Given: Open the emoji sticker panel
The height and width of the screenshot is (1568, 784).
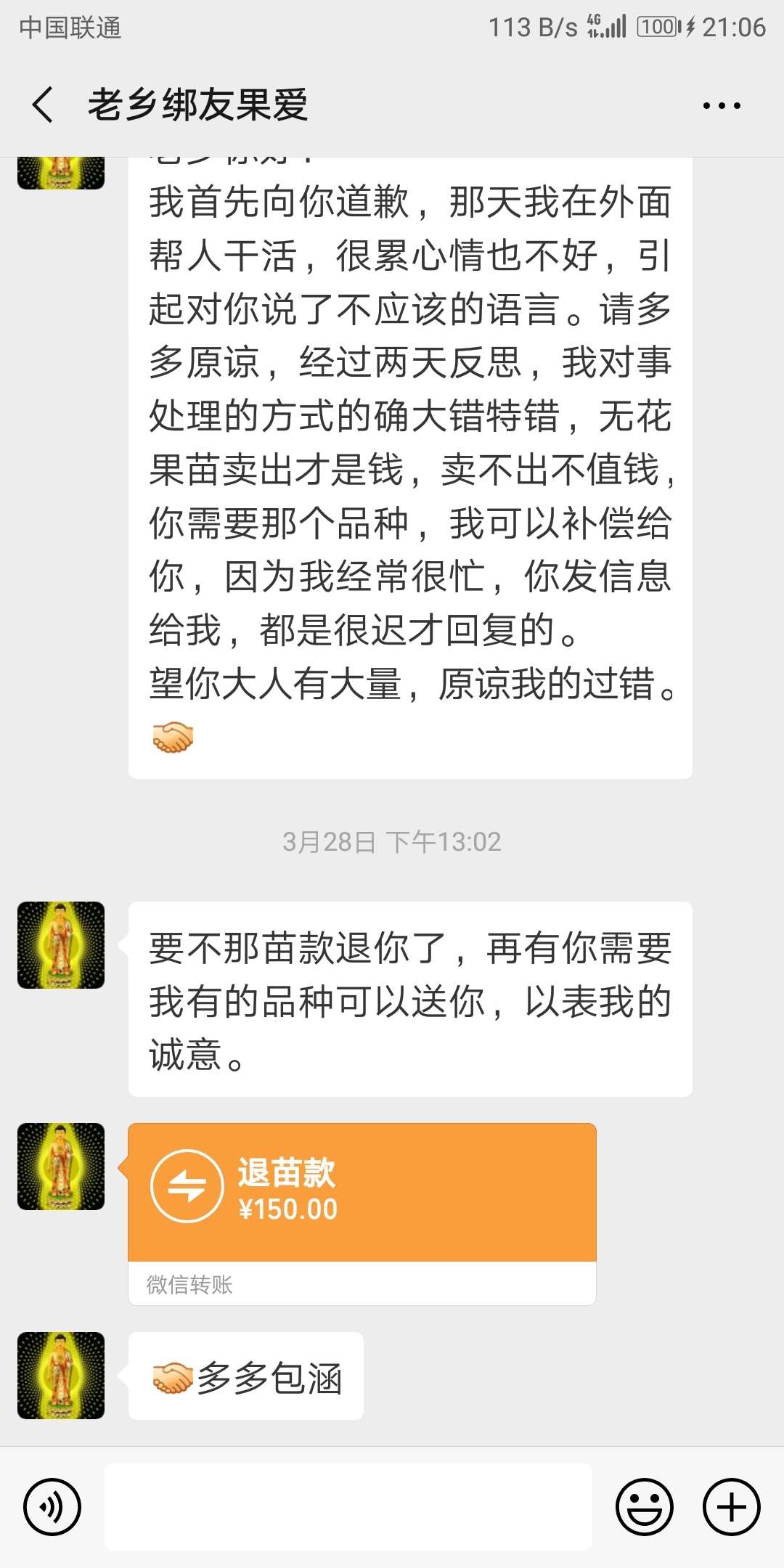Looking at the screenshot, I should click(645, 1507).
